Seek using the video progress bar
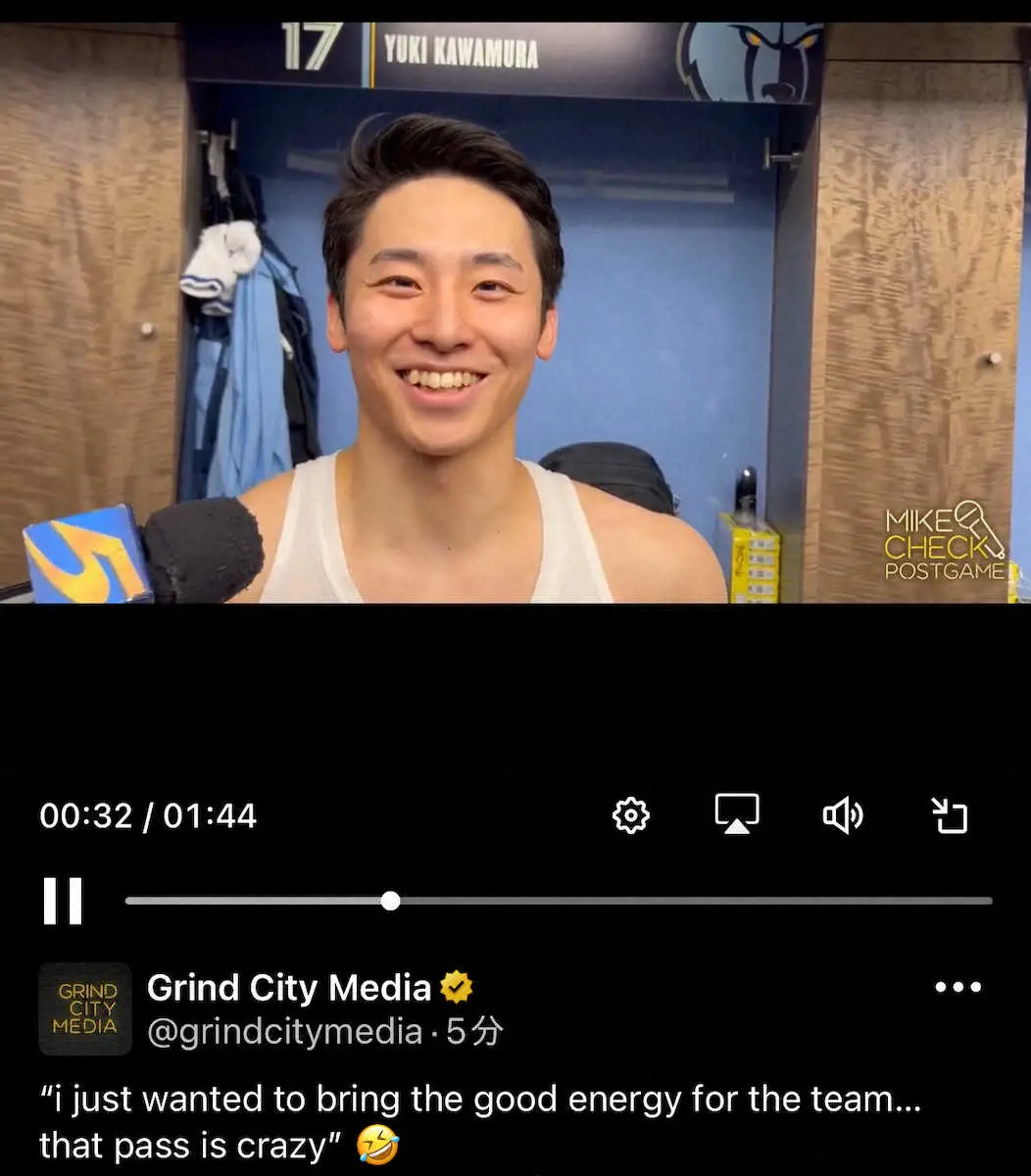The image size is (1031, 1176). (559, 901)
